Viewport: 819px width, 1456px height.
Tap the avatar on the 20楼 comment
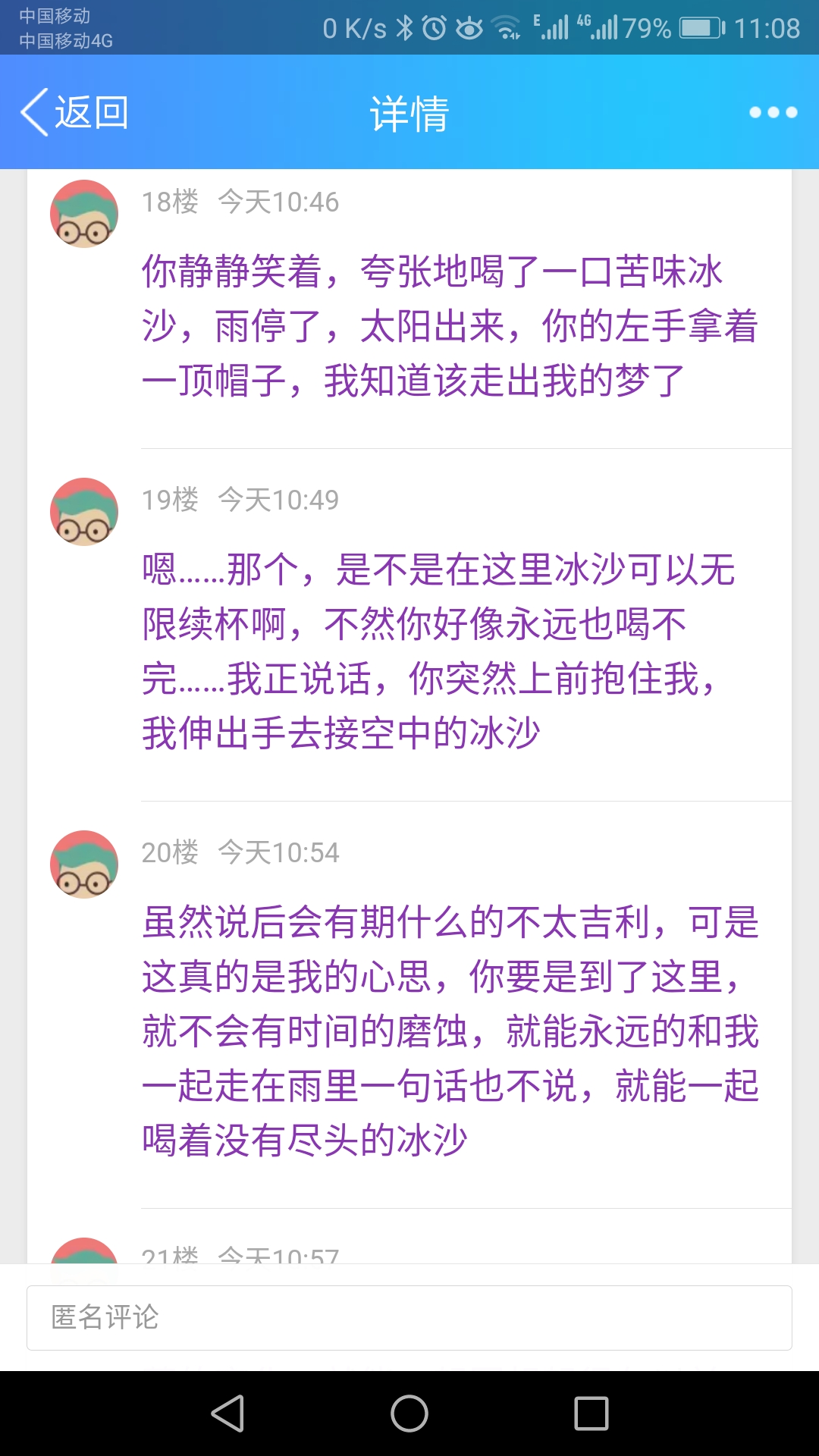click(84, 864)
